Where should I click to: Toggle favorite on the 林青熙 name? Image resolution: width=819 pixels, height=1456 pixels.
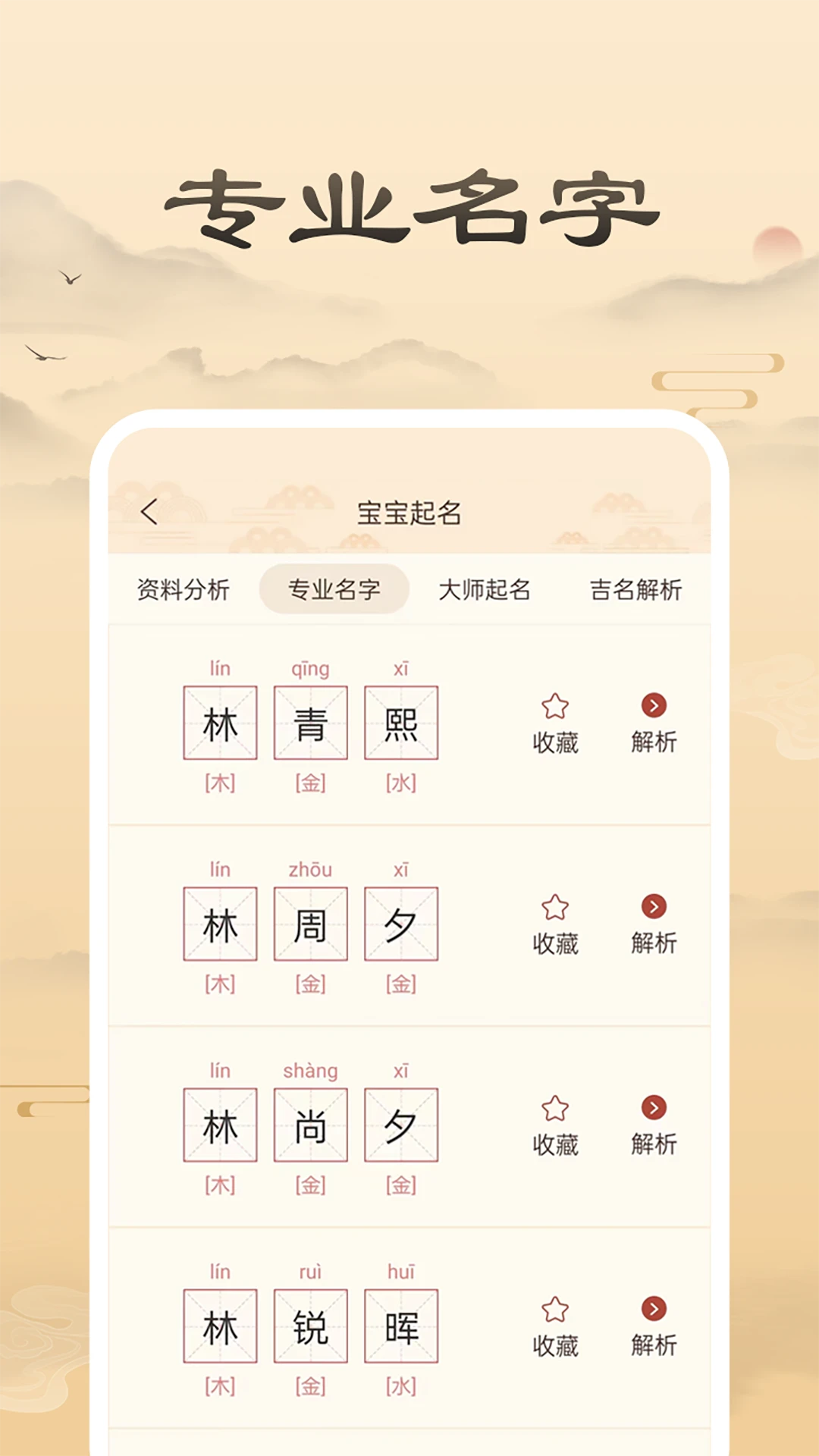tap(556, 707)
